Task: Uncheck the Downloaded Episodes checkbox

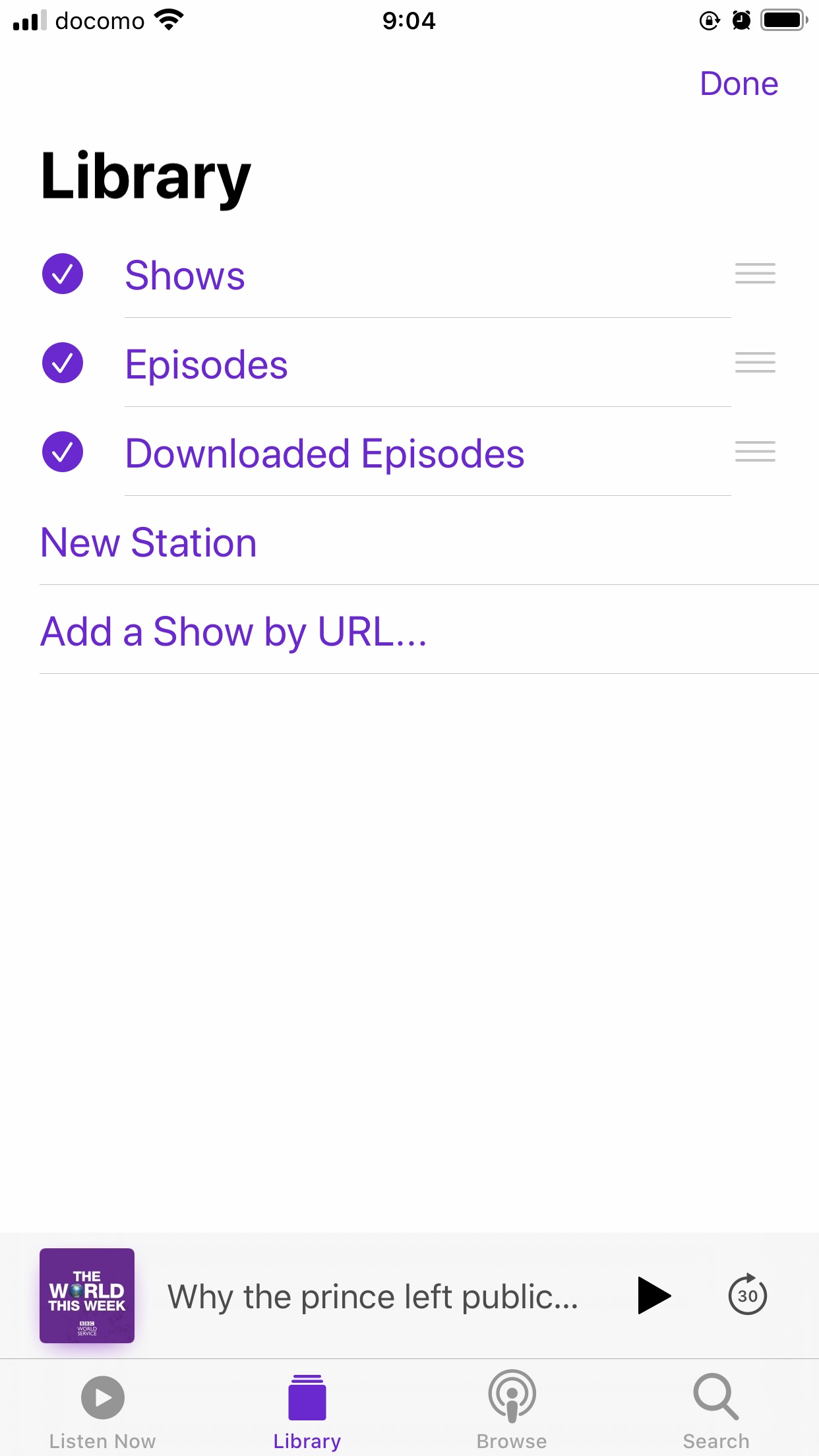Action: [63, 452]
